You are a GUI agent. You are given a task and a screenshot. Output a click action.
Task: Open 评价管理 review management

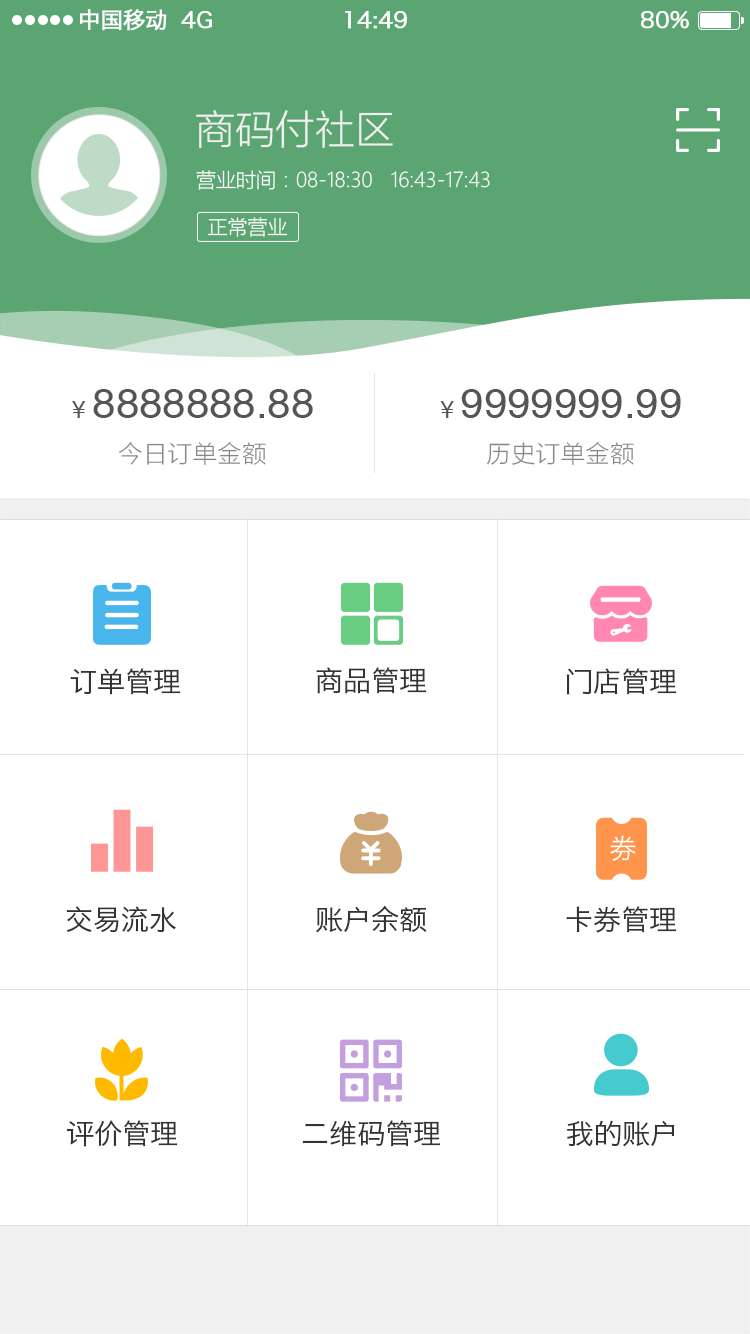tap(124, 1107)
